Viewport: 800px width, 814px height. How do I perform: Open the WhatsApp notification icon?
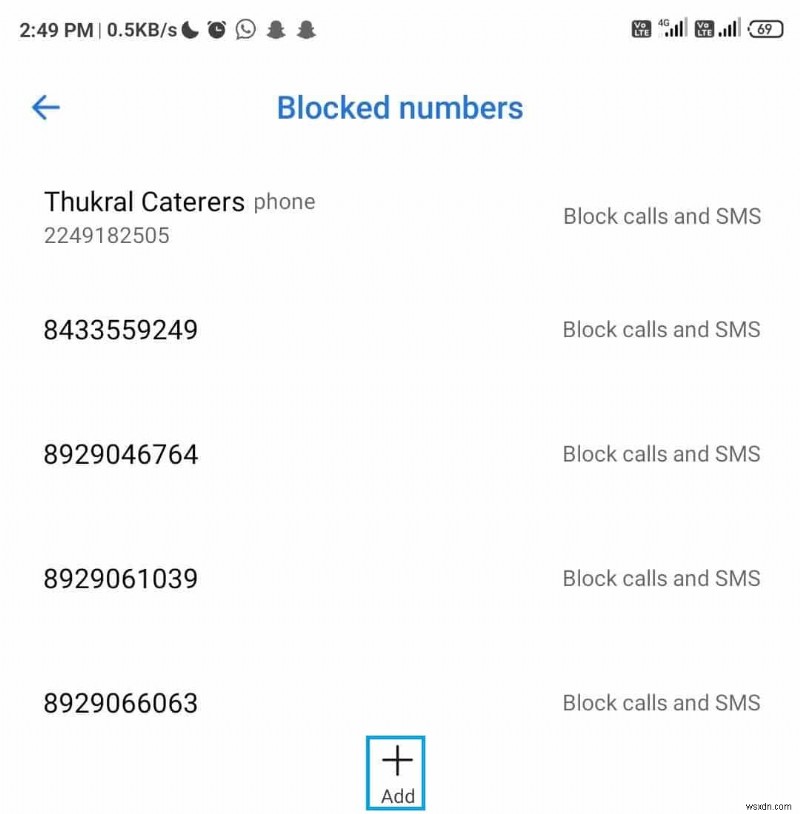(245, 29)
